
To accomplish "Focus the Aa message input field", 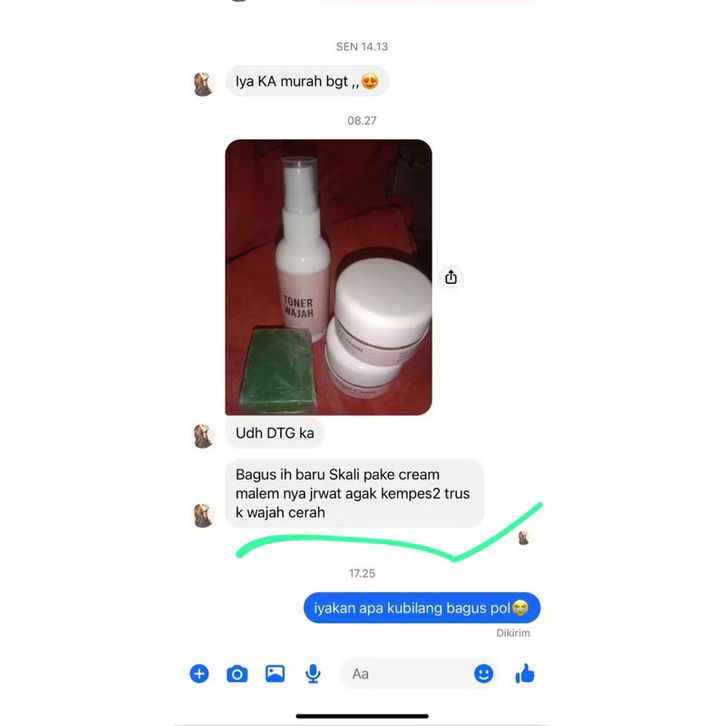I will [405, 674].
